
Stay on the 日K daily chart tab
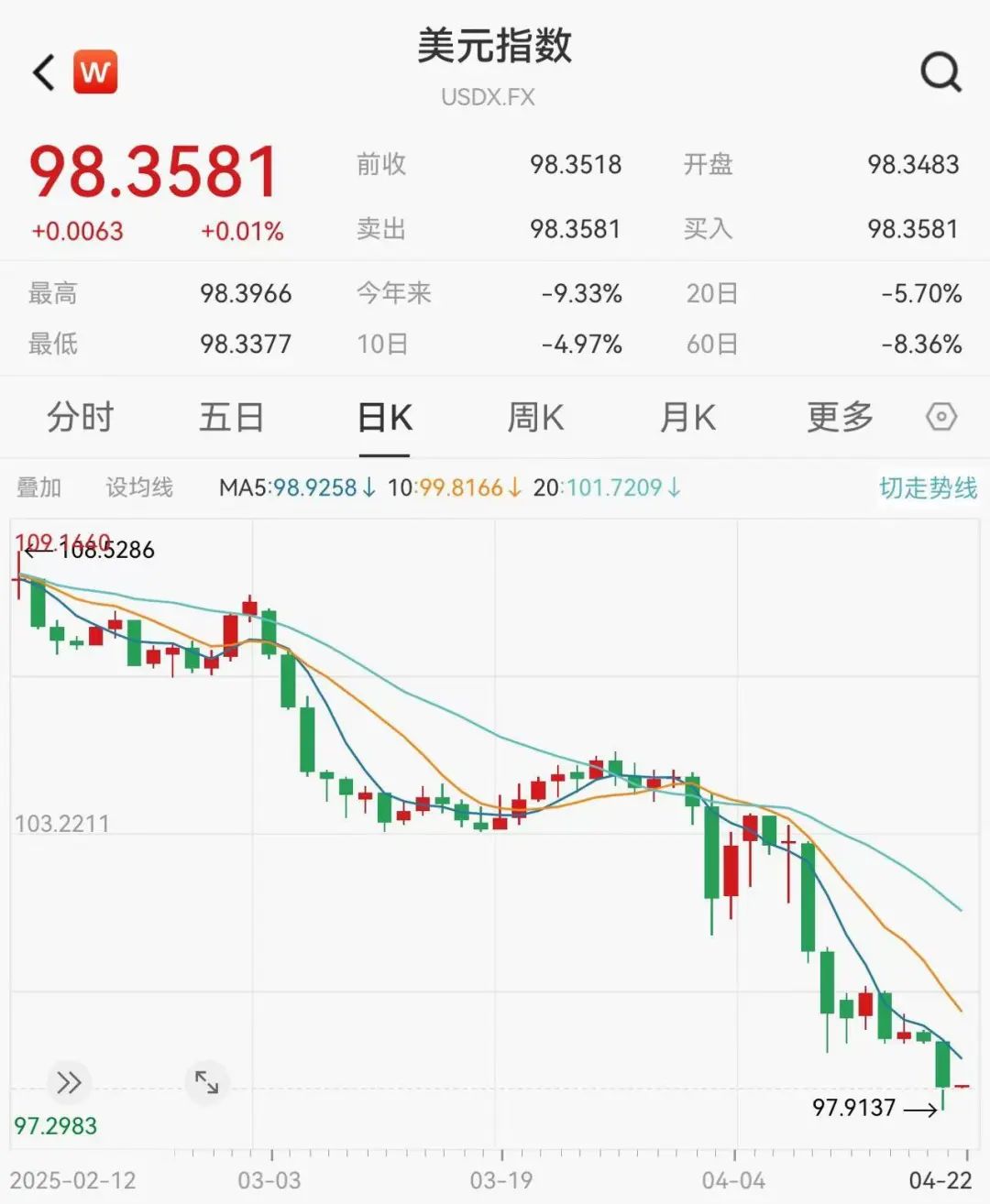click(x=384, y=417)
